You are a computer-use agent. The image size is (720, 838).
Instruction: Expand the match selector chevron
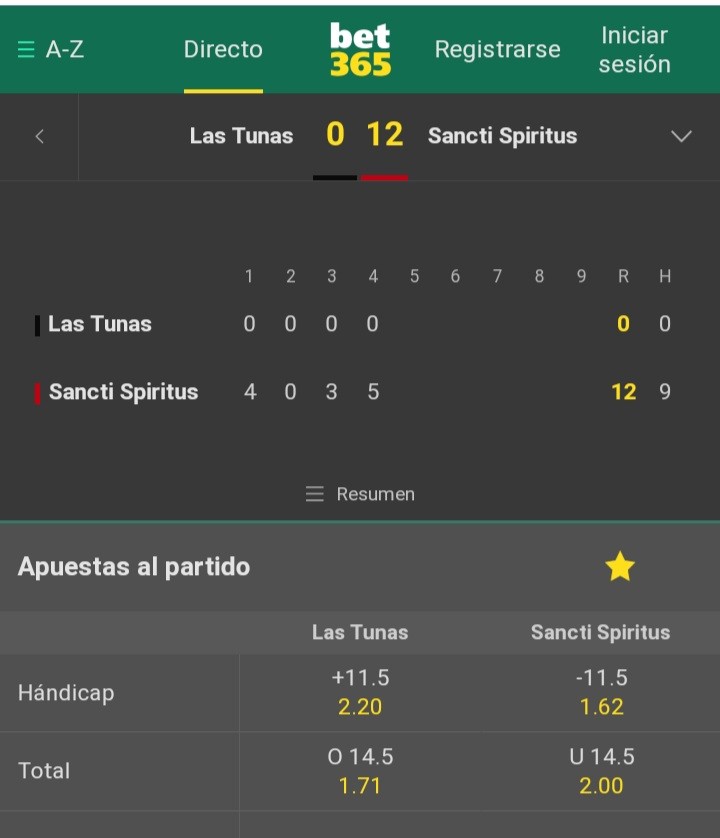(x=681, y=136)
